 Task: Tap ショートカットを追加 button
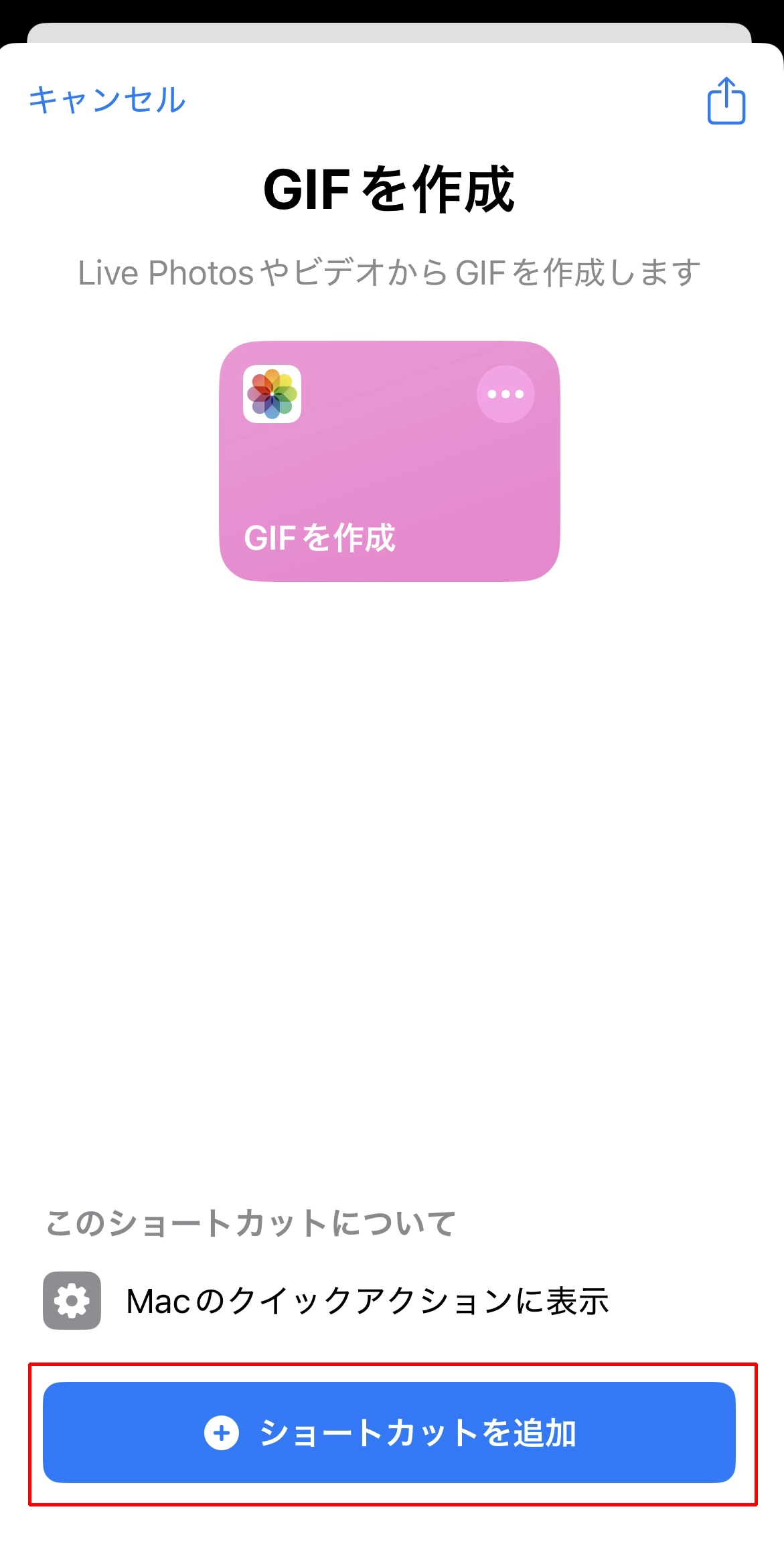pos(389,1432)
